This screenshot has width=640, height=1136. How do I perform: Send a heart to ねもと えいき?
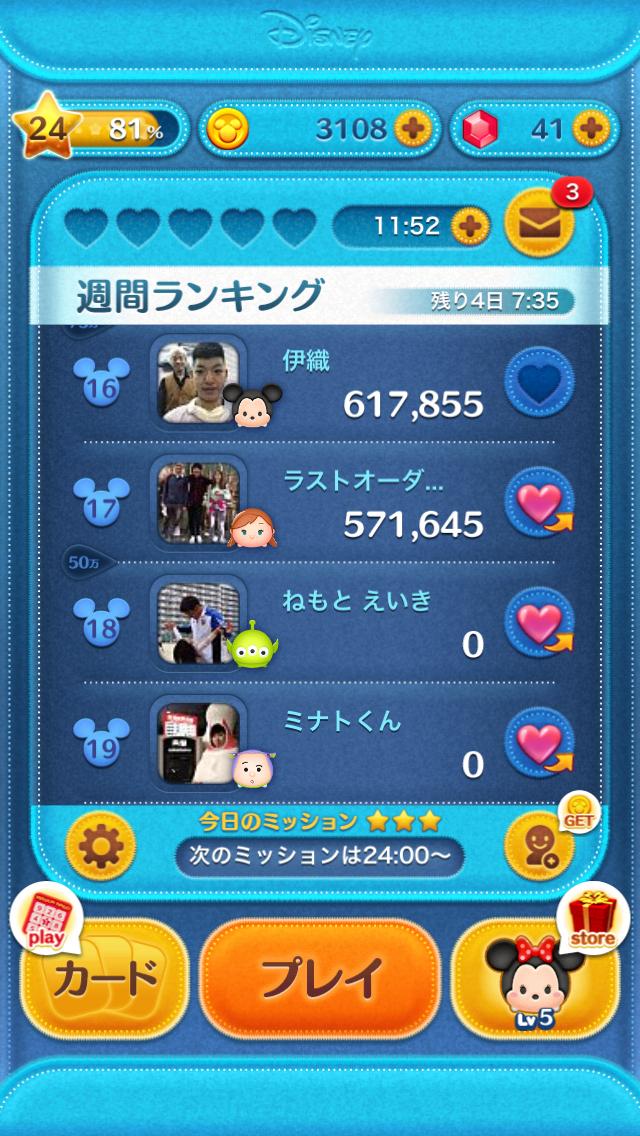click(x=540, y=623)
